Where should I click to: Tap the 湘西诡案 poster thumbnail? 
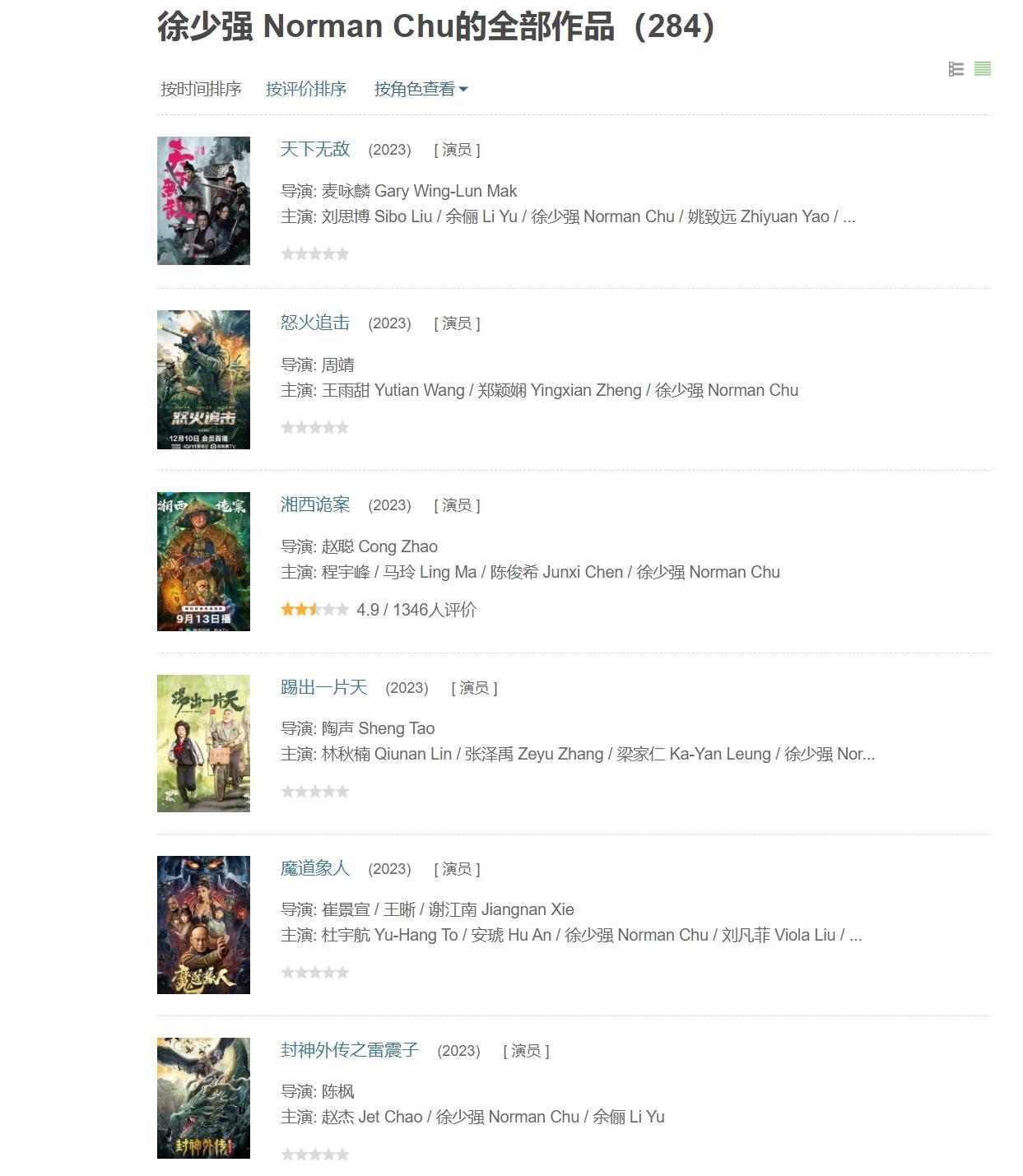tap(203, 562)
